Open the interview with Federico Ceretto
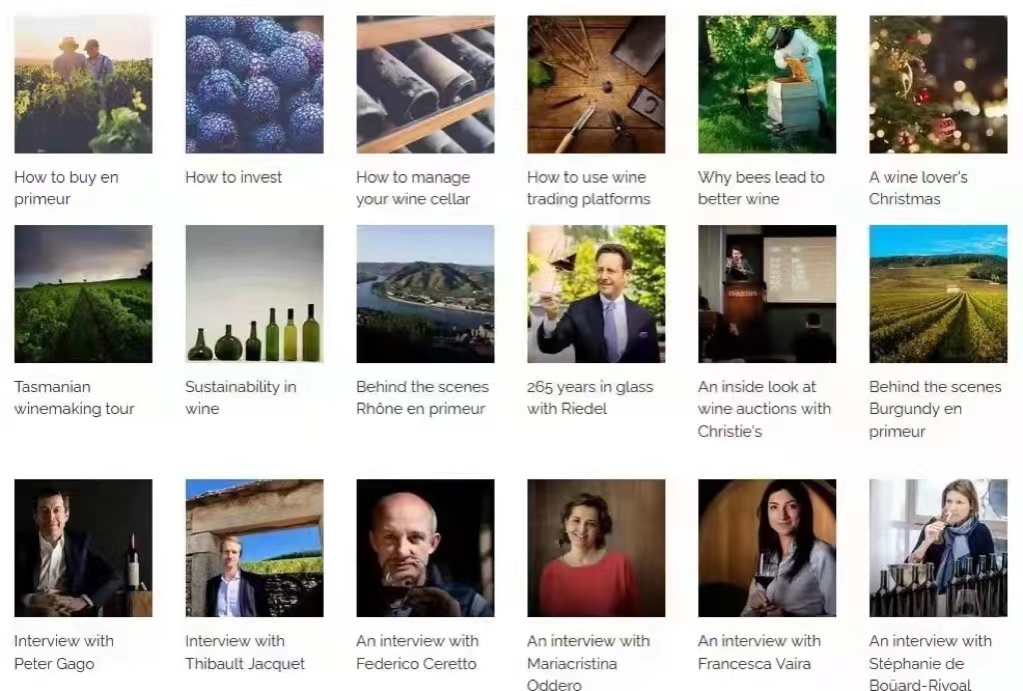Image resolution: width=1023 pixels, height=691 pixels. click(425, 548)
